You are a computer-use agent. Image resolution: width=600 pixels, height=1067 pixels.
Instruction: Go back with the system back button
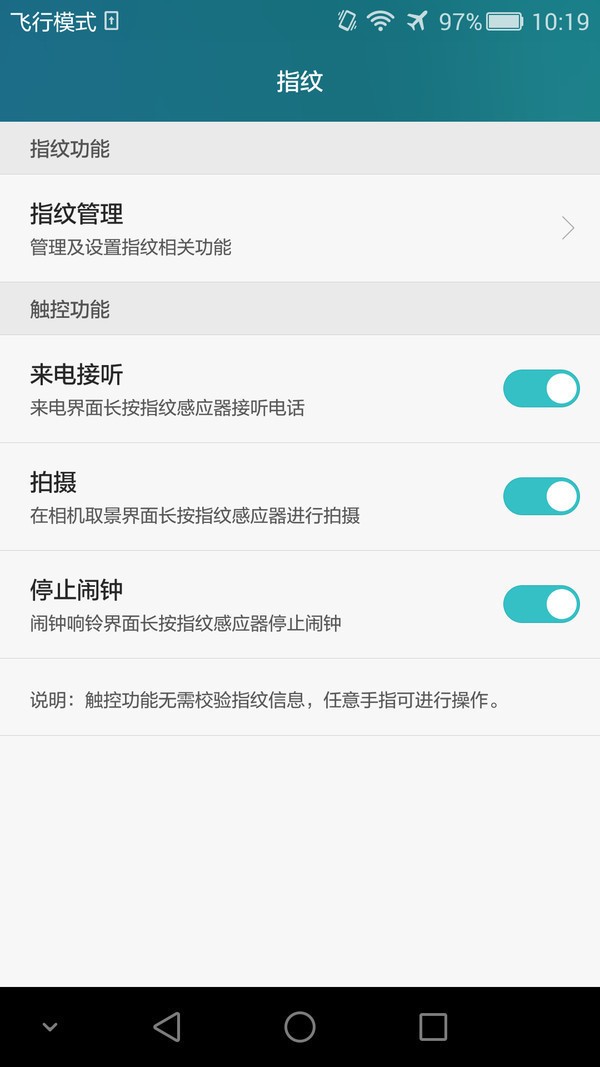pyautogui.click(x=167, y=1027)
